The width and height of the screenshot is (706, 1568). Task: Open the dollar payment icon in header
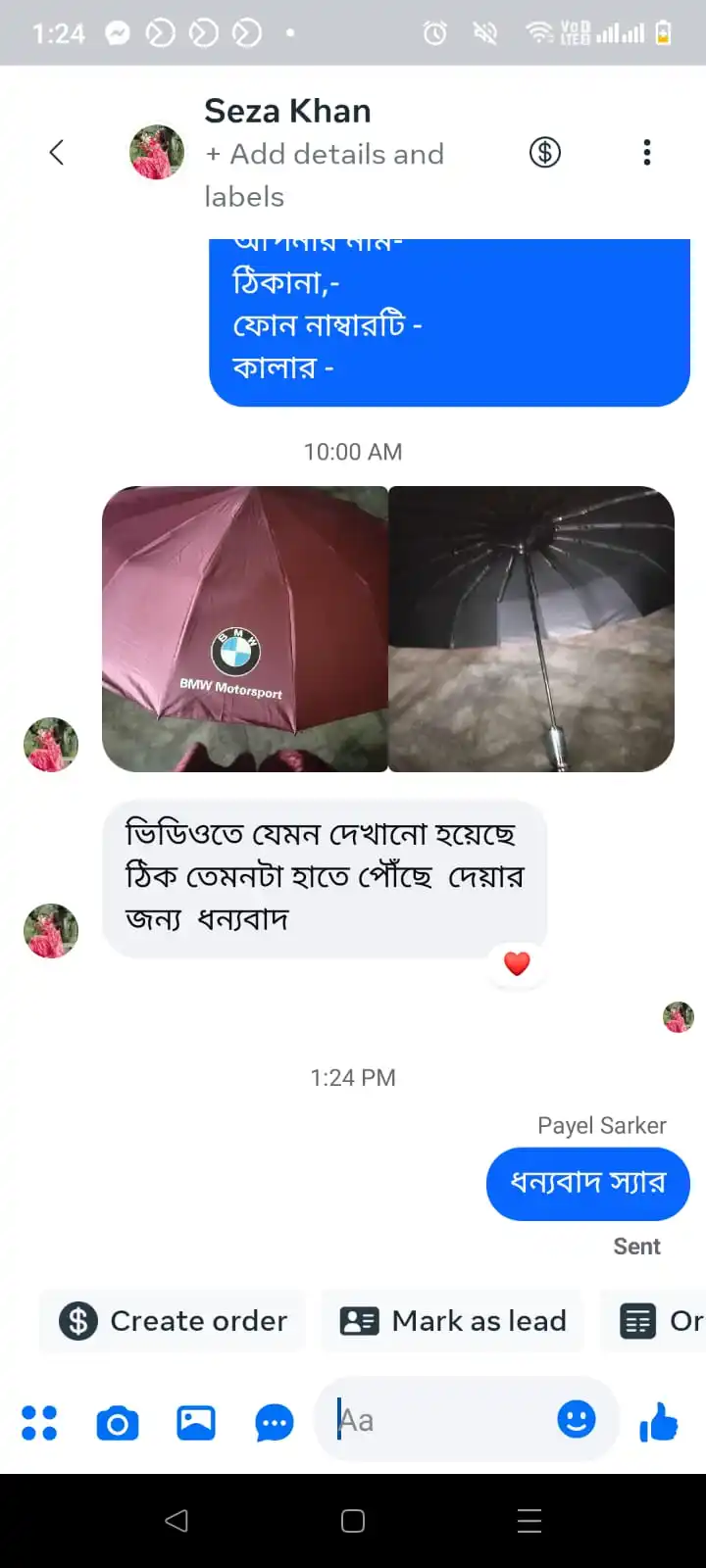click(x=545, y=153)
